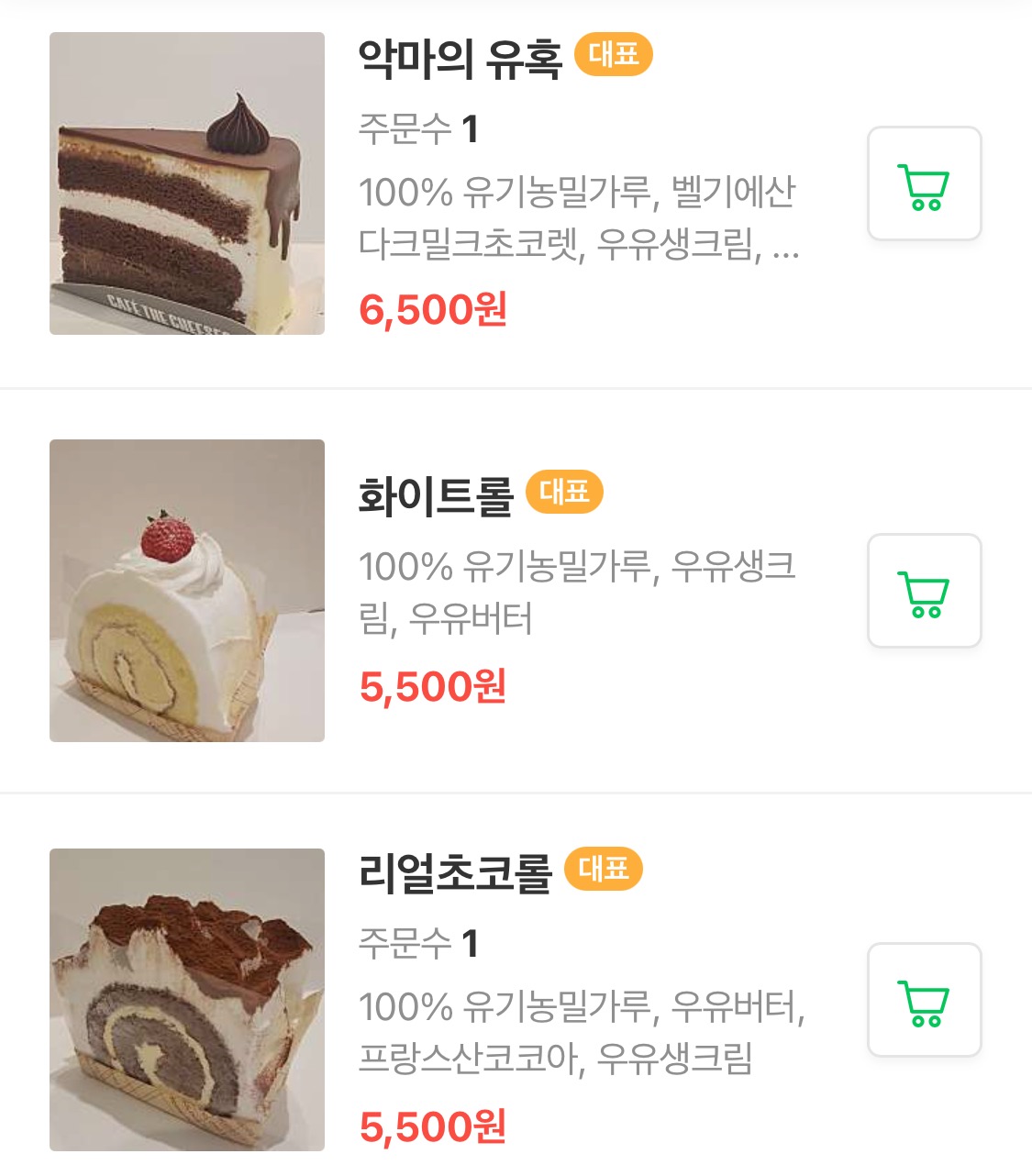Viewport: 1032px width, 1176px height.
Task: View the 화이트롤 item details
Action: pos(436,496)
